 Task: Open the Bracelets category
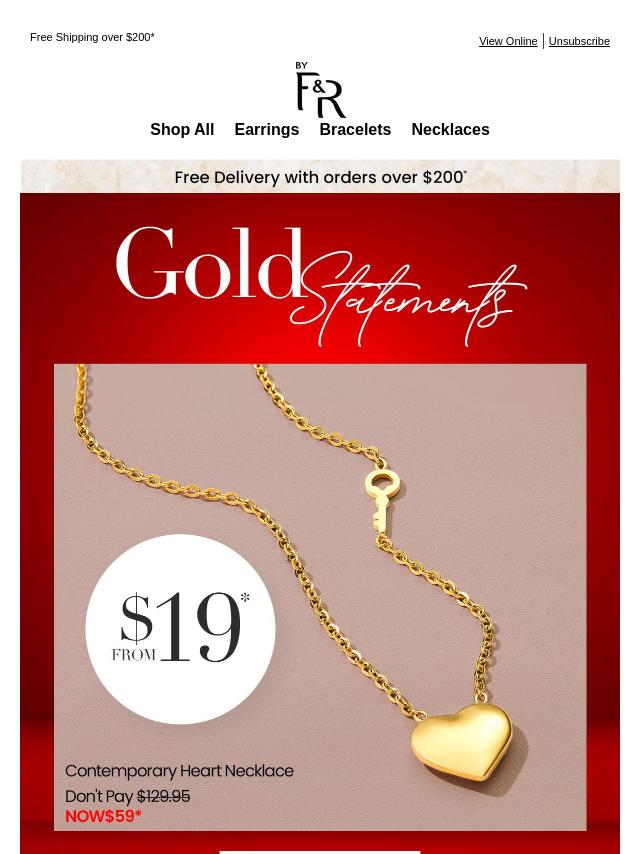pyautogui.click(x=355, y=130)
